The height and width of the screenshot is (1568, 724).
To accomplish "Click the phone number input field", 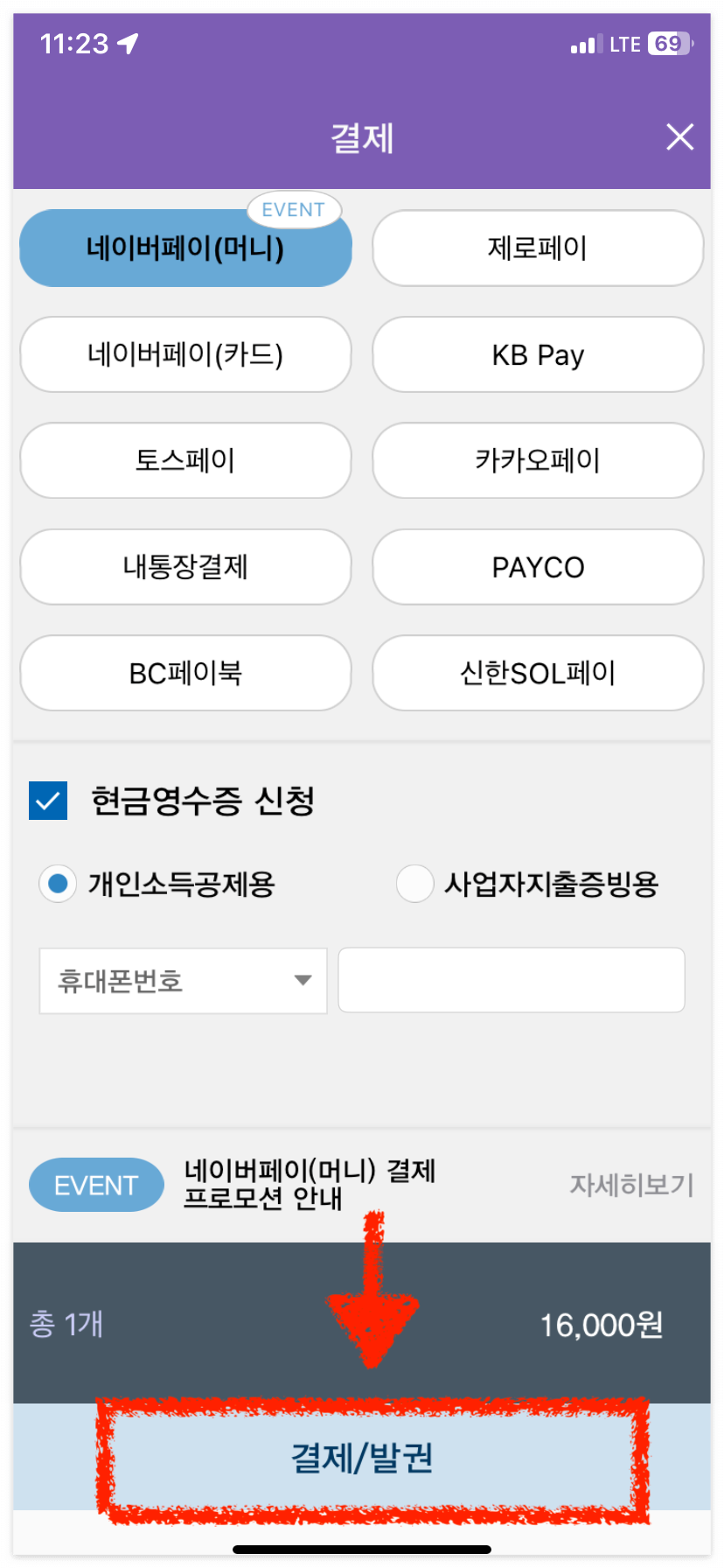I will pyautogui.click(x=511, y=980).
